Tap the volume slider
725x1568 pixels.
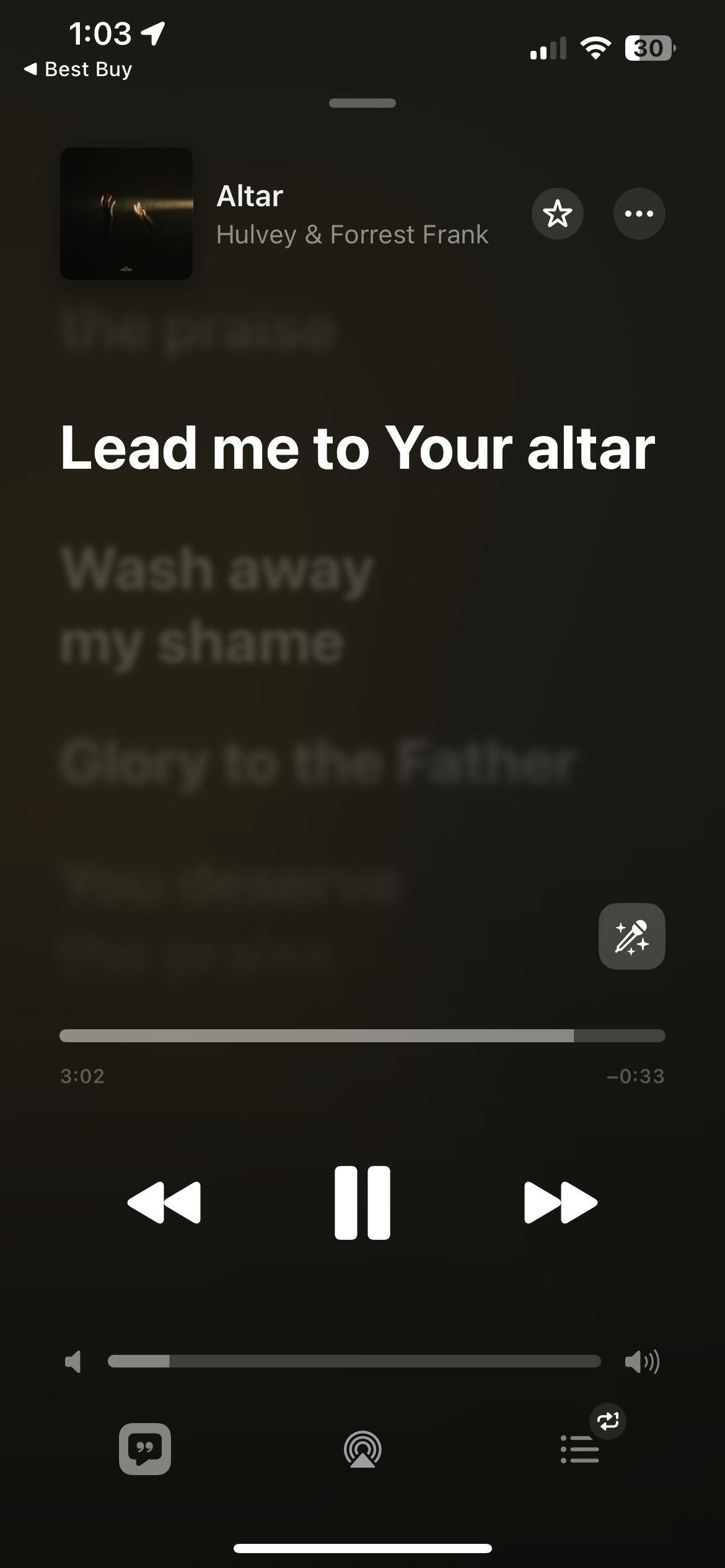[x=354, y=1361]
